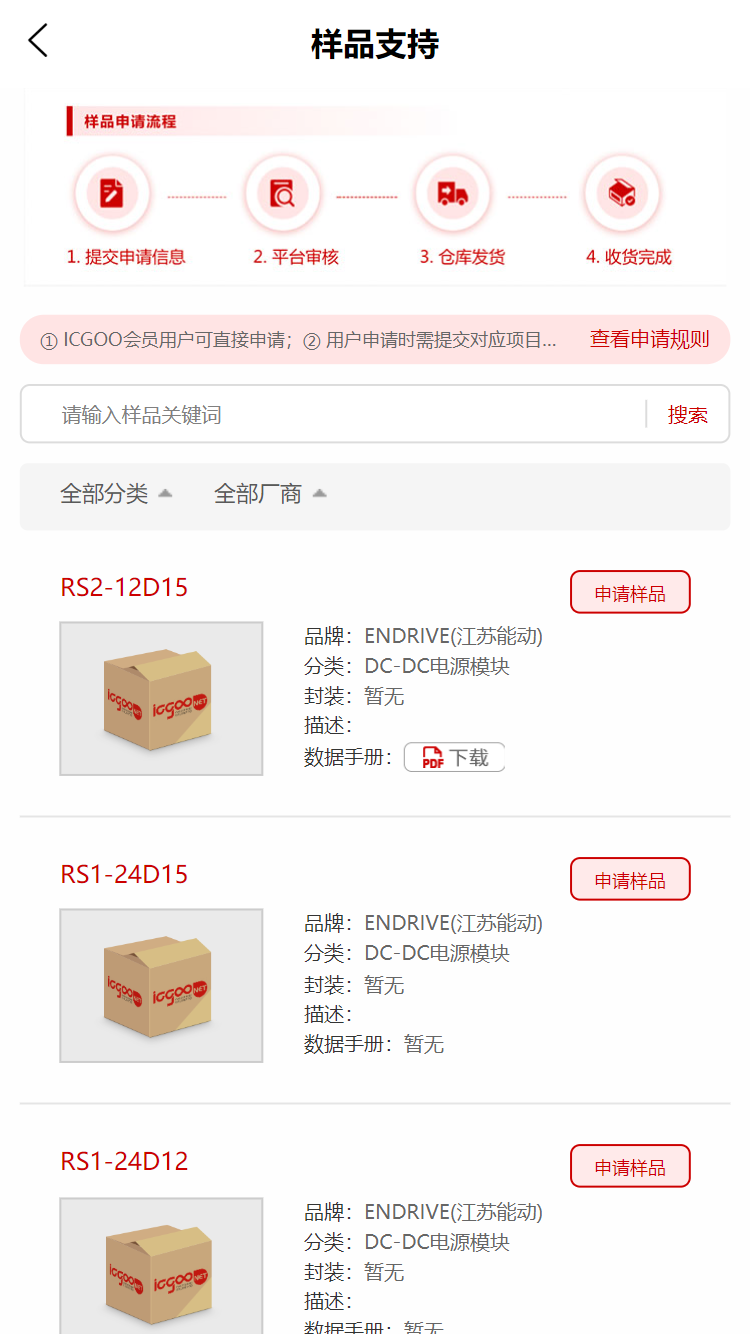The width and height of the screenshot is (750, 1334).
Task: Open the RS2-12D15 product title
Action: coord(123,587)
